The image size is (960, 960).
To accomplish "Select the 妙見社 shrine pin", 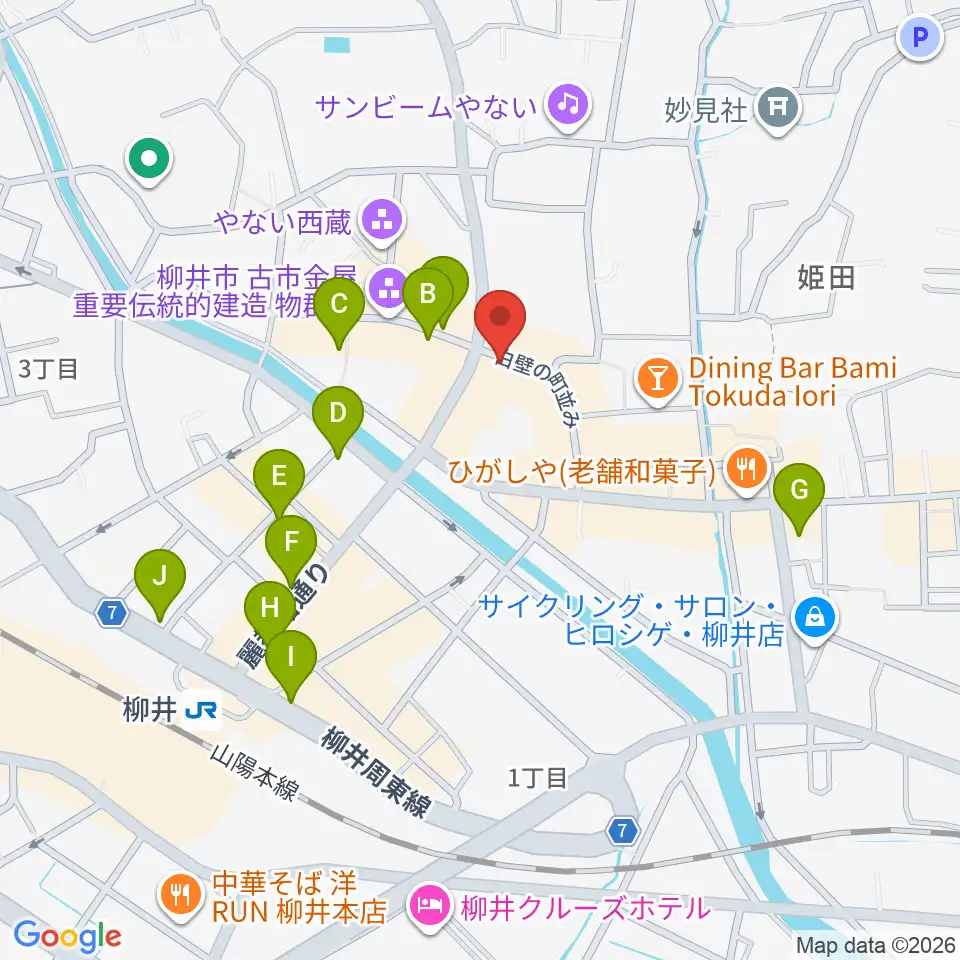I will pos(778,110).
